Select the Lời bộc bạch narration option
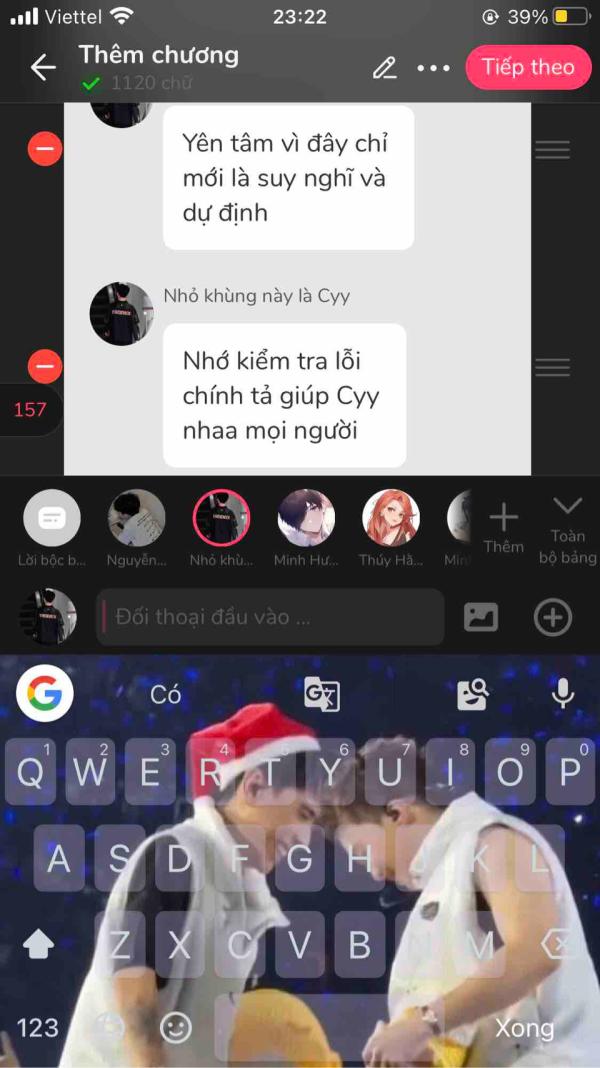The image size is (600, 1068). pyautogui.click(x=52, y=518)
